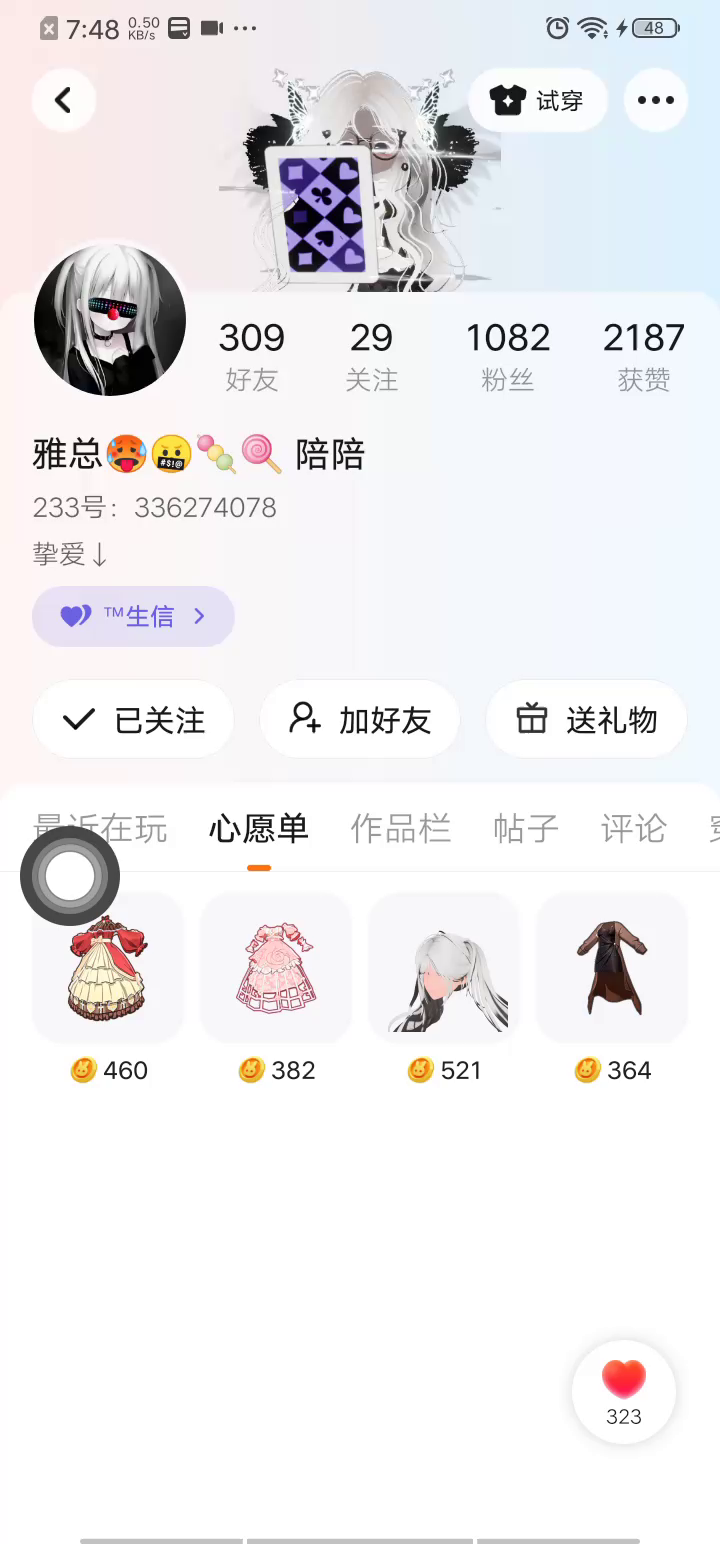Open the white hair item priced 521

pyautogui.click(x=444, y=968)
